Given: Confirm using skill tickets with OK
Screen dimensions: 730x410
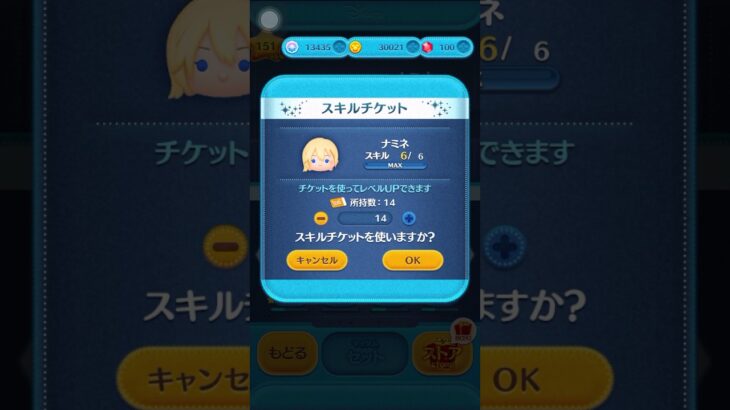Looking at the screenshot, I should tap(412, 260).
